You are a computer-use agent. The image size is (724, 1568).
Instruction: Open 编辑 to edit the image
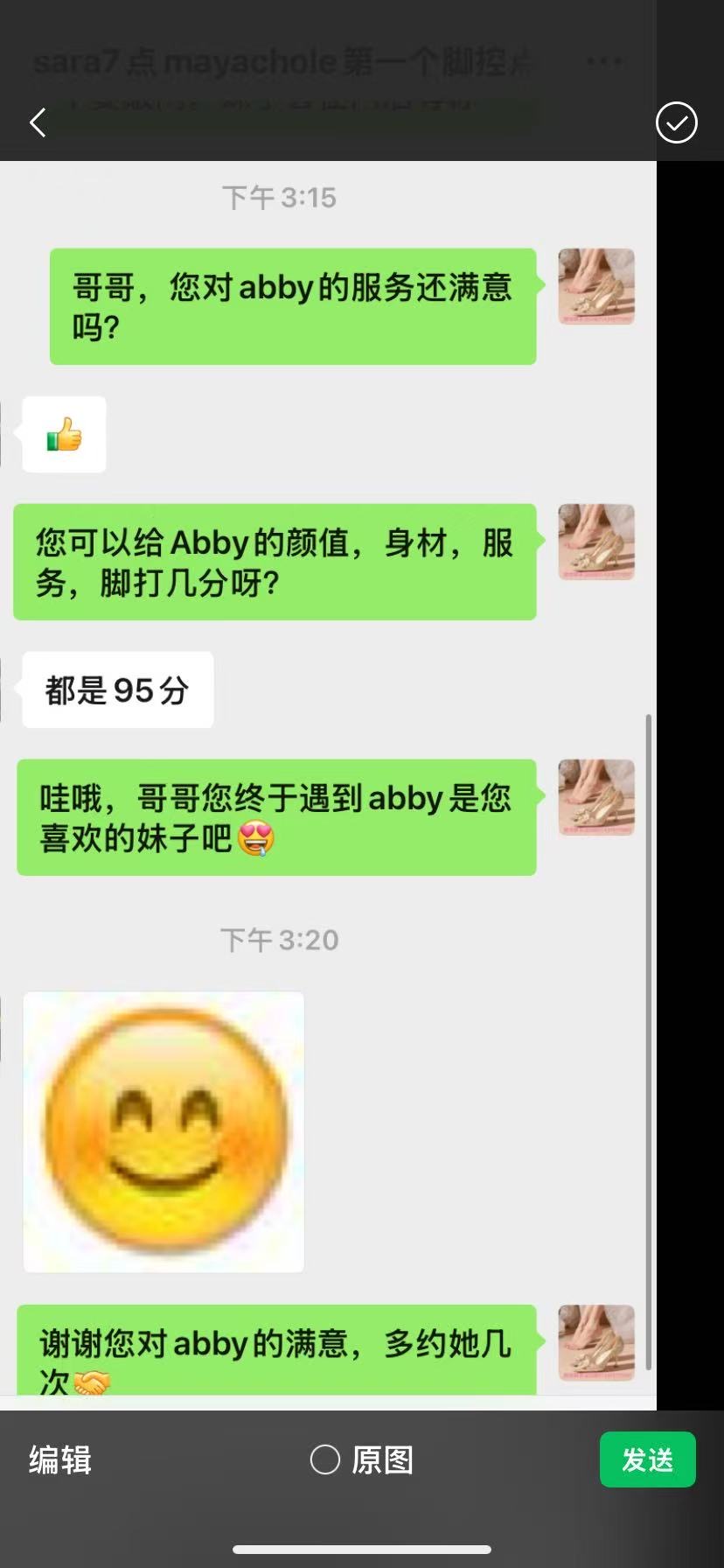tap(60, 1459)
